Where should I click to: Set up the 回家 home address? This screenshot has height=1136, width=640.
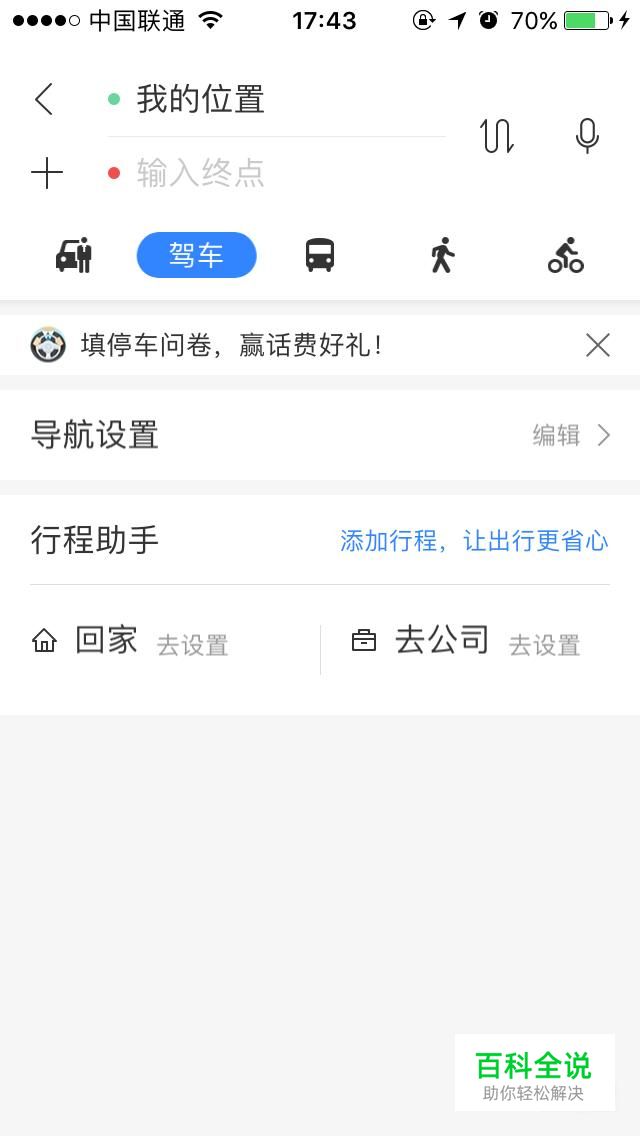coord(130,642)
